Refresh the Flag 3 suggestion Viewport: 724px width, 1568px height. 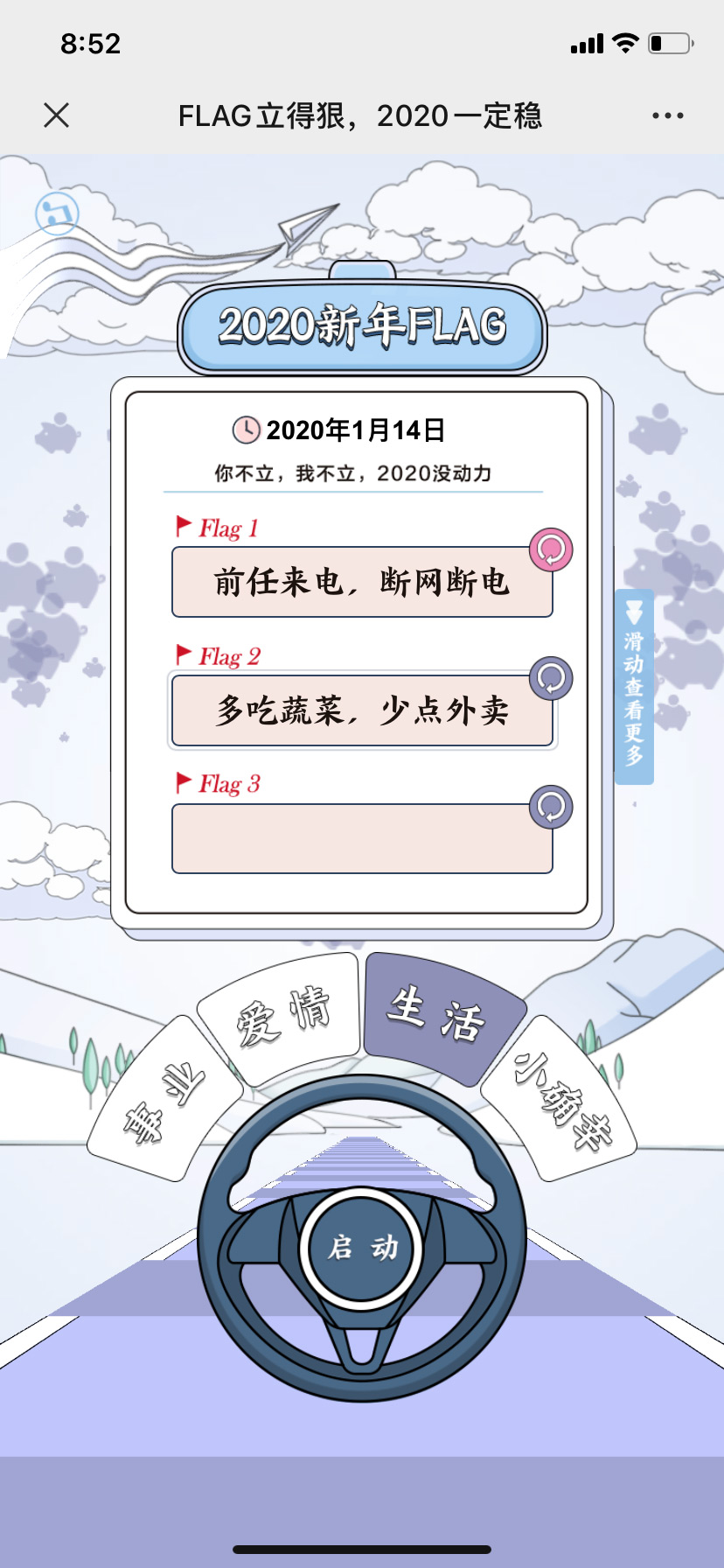point(551,807)
